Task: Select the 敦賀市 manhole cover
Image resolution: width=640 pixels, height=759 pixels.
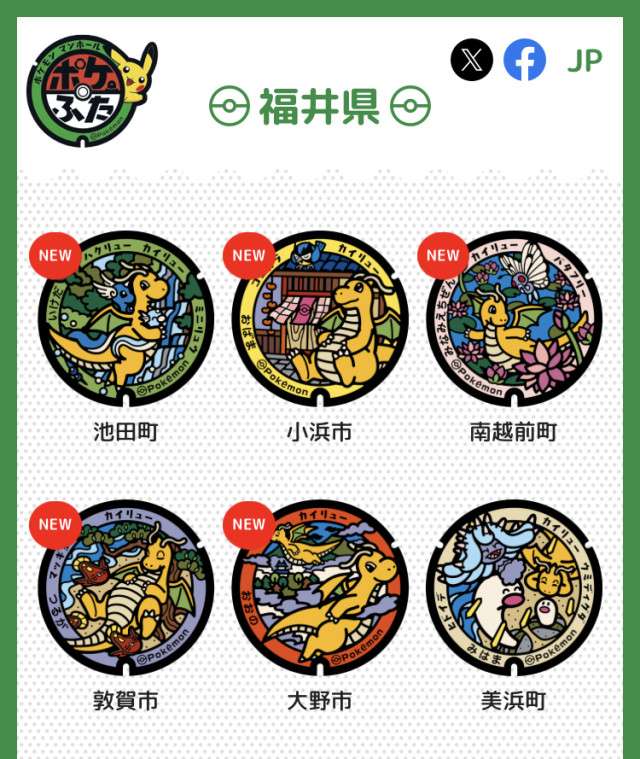Action: coord(126,588)
